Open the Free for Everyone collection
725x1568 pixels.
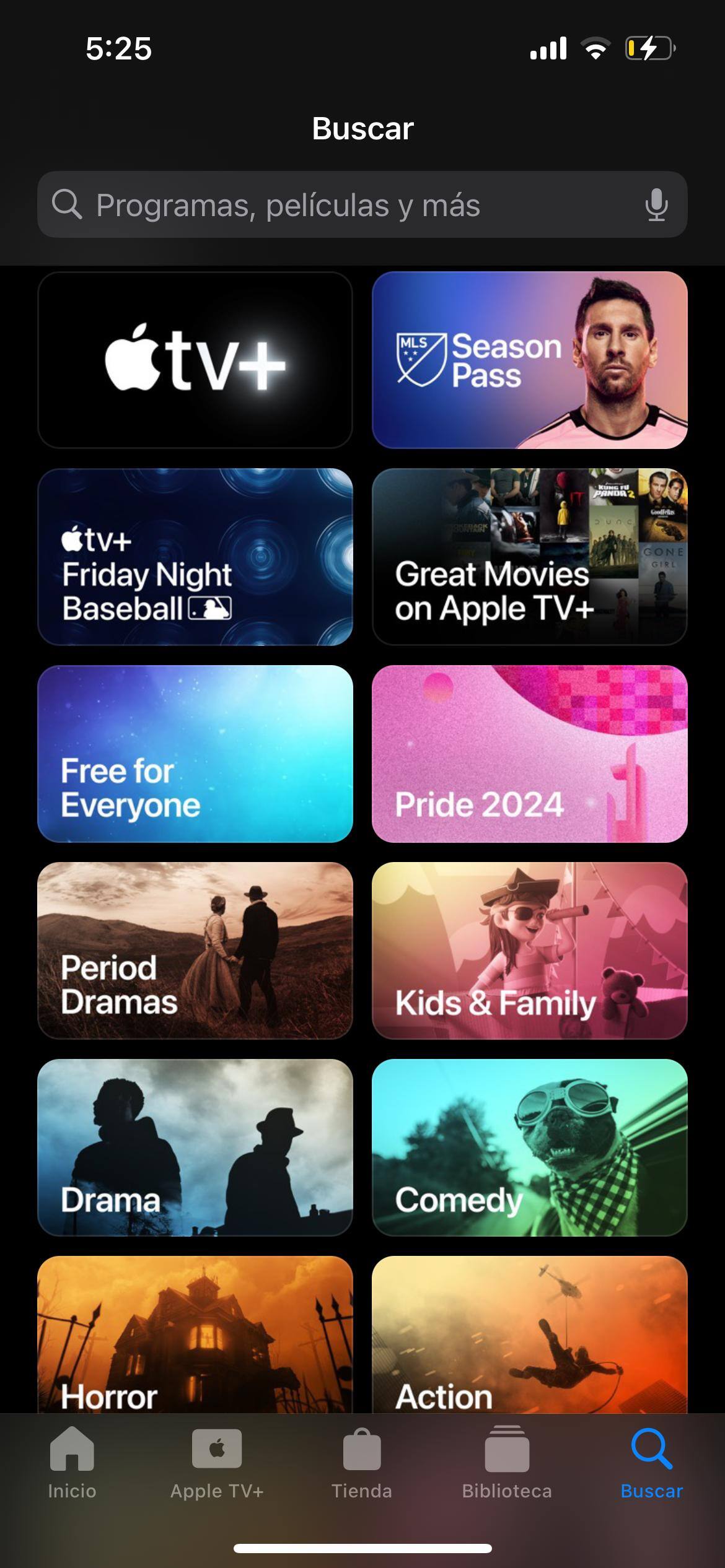[x=195, y=754]
